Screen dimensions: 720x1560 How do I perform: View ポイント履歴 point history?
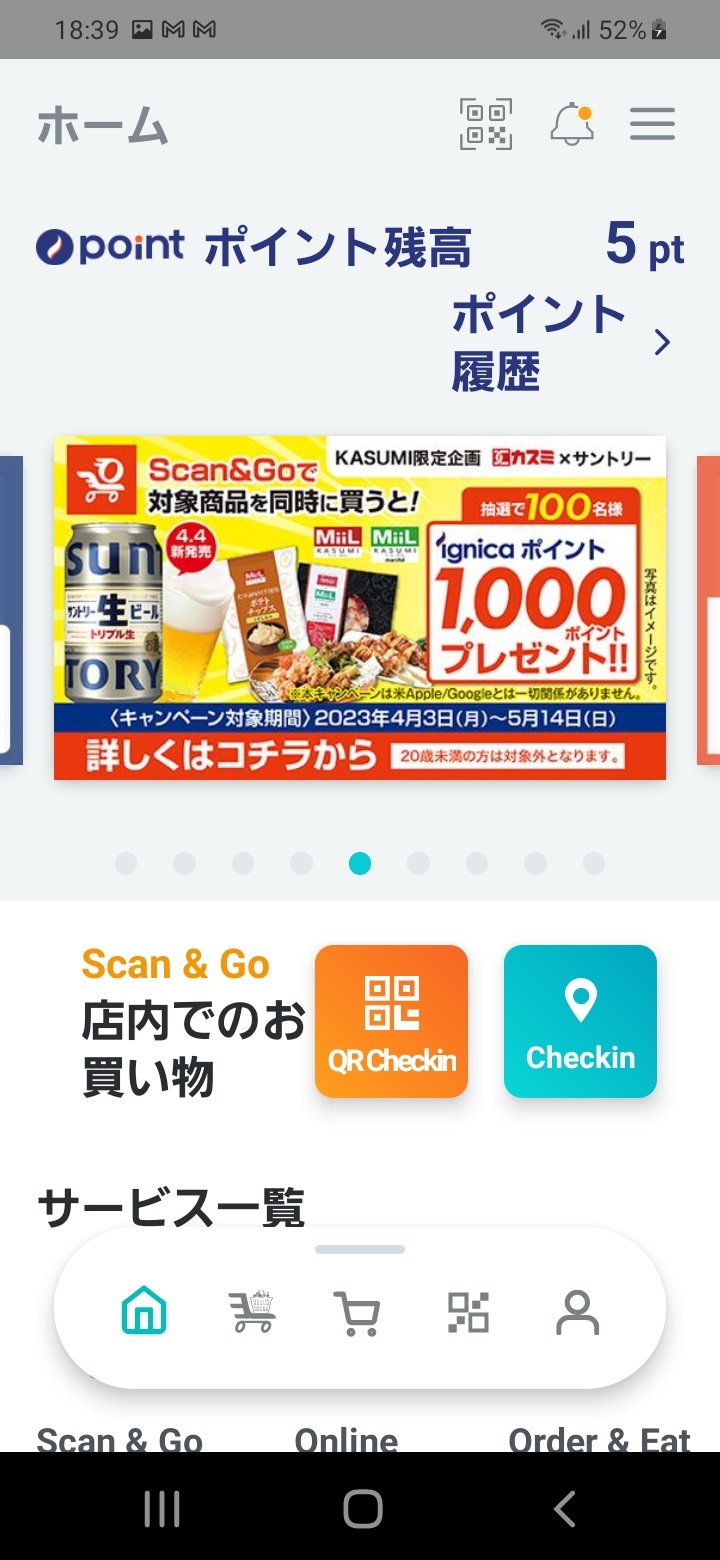click(x=561, y=343)
